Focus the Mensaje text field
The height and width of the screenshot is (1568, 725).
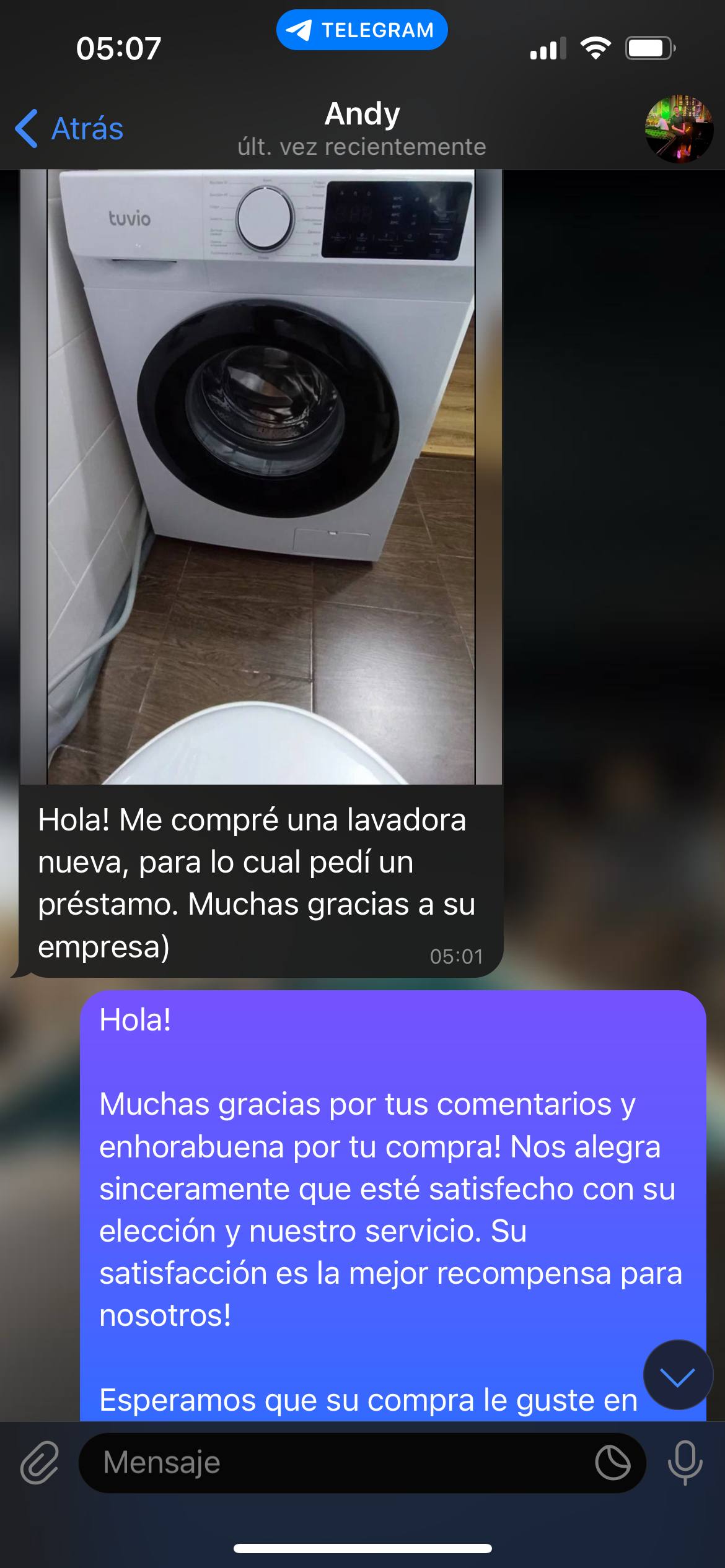point(335,1463)
